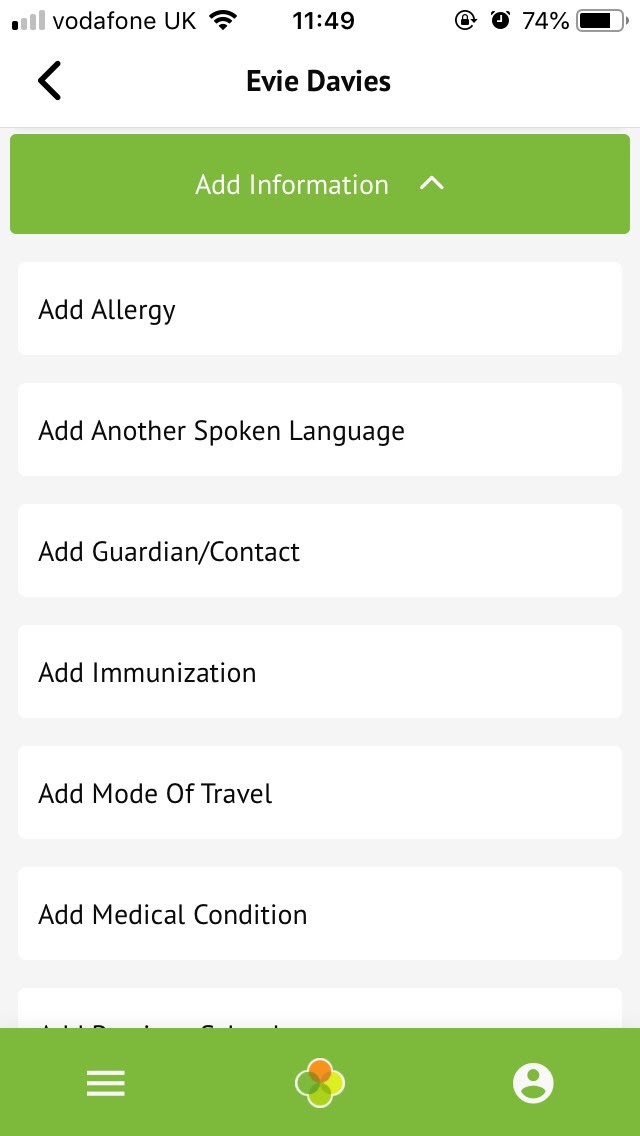The height and width of the screenshot is (1136, 640).
Task: Tap the center home logo button
Action: 320,1083
